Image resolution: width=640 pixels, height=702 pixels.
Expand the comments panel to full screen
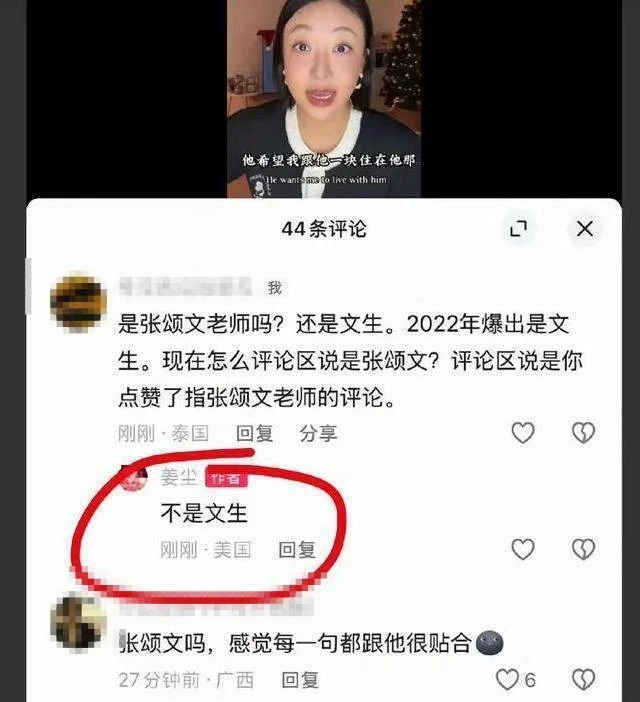click(518, 229)
